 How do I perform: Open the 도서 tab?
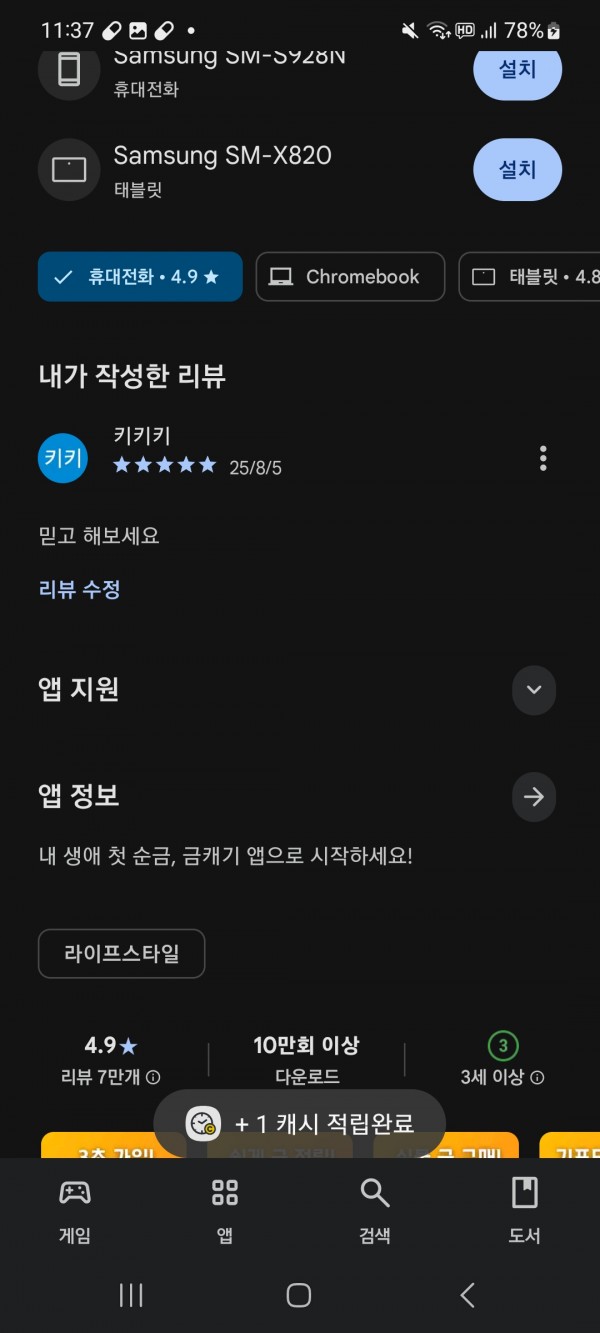click(525, 1210)
